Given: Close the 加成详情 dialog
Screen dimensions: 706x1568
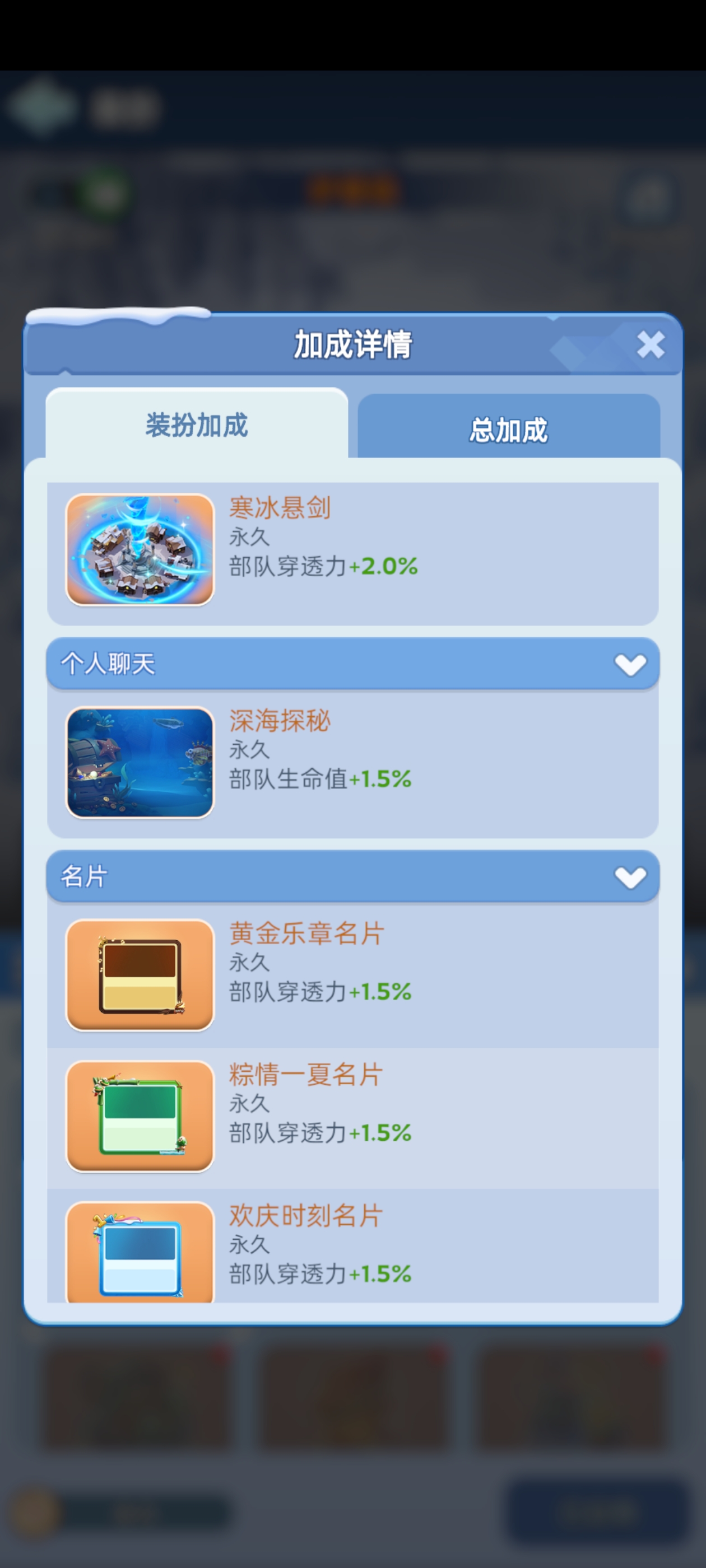Looking at the screenshot, I should click(x=650, y=344).
